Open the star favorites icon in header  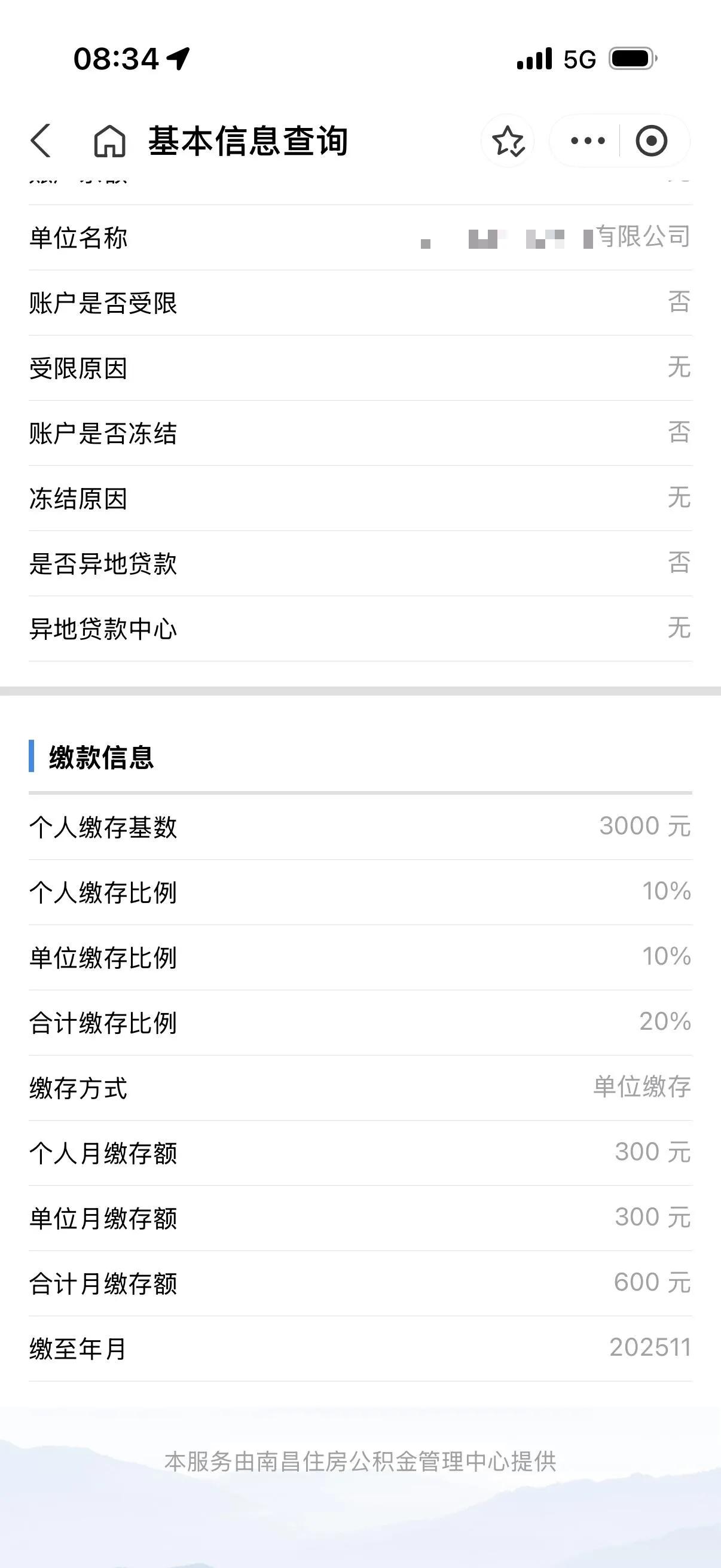[509, 142]
